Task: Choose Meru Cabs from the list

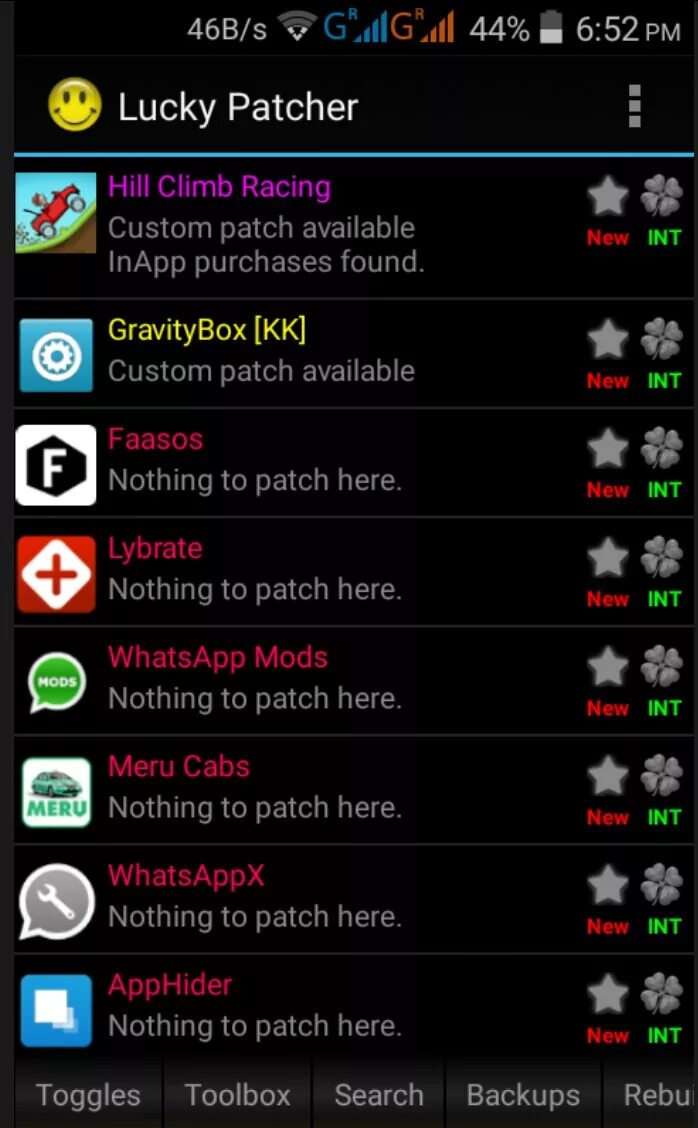Action: pyautogui.click(x=300, y=788)
